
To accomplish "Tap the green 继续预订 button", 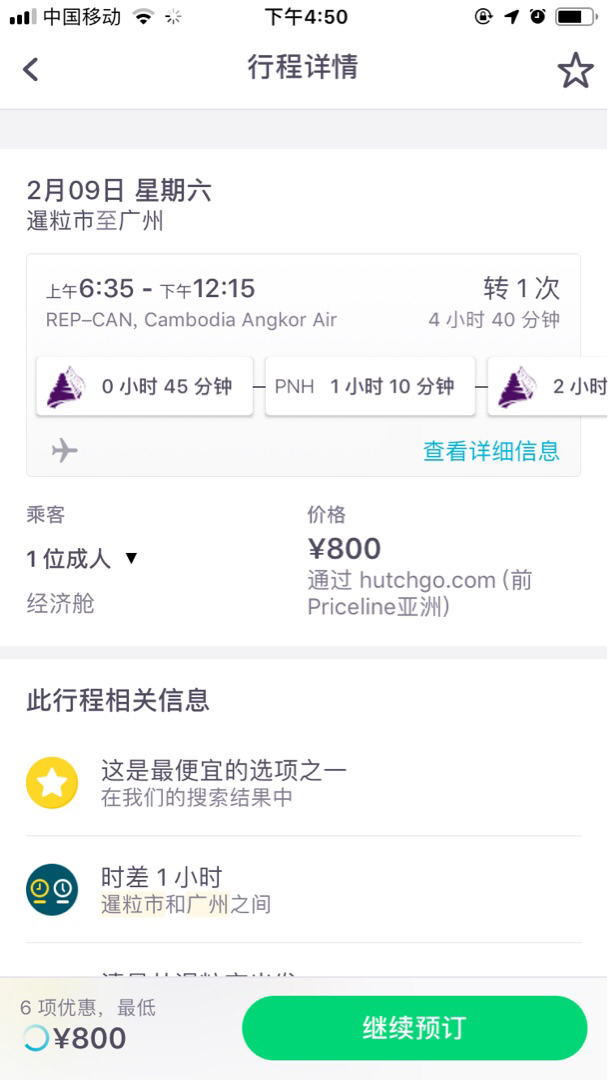I will (415, 1028).
